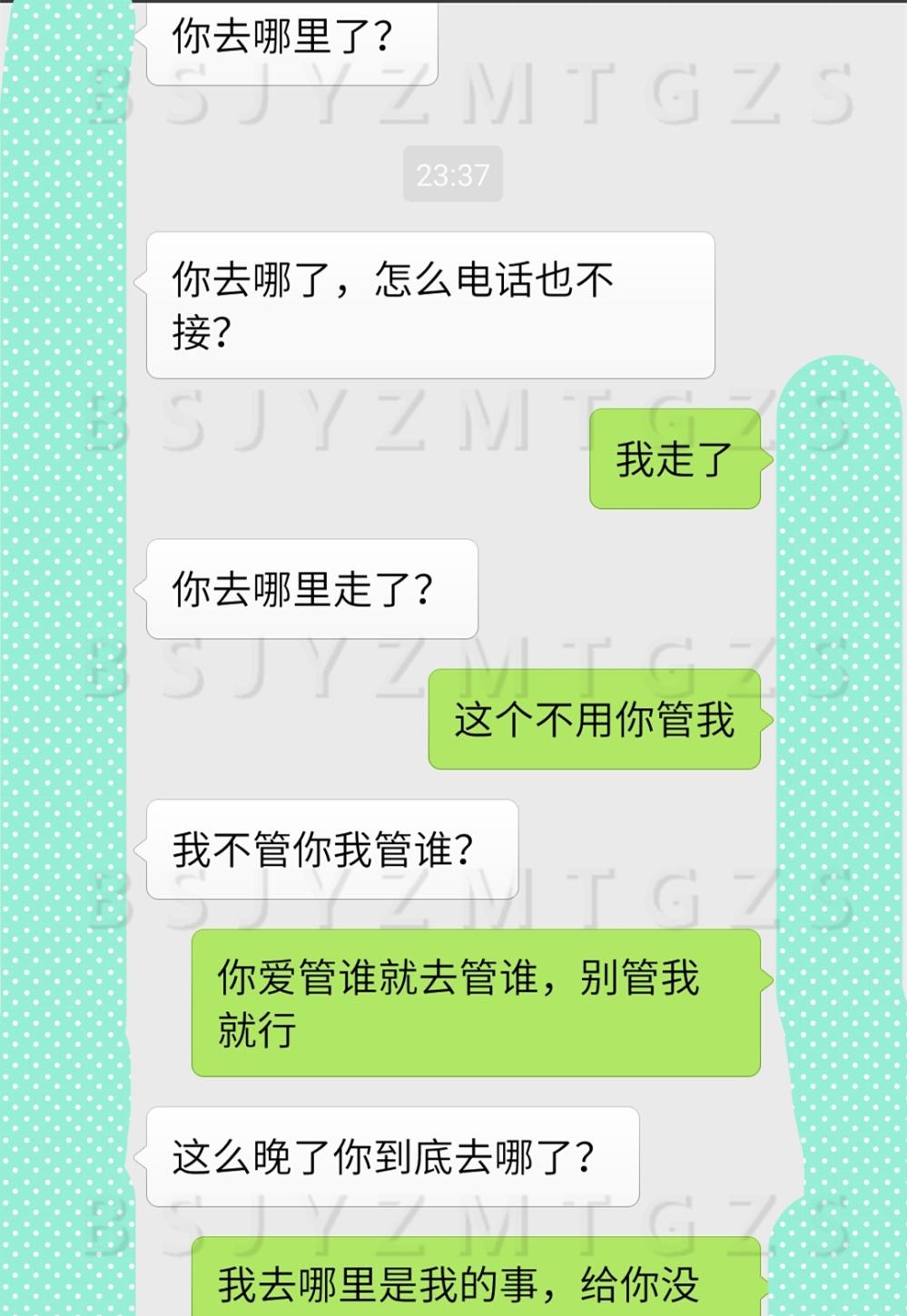907x1316 pixels.
Task: Tap the 23:37 timestamp label
Action: point(452,175)
